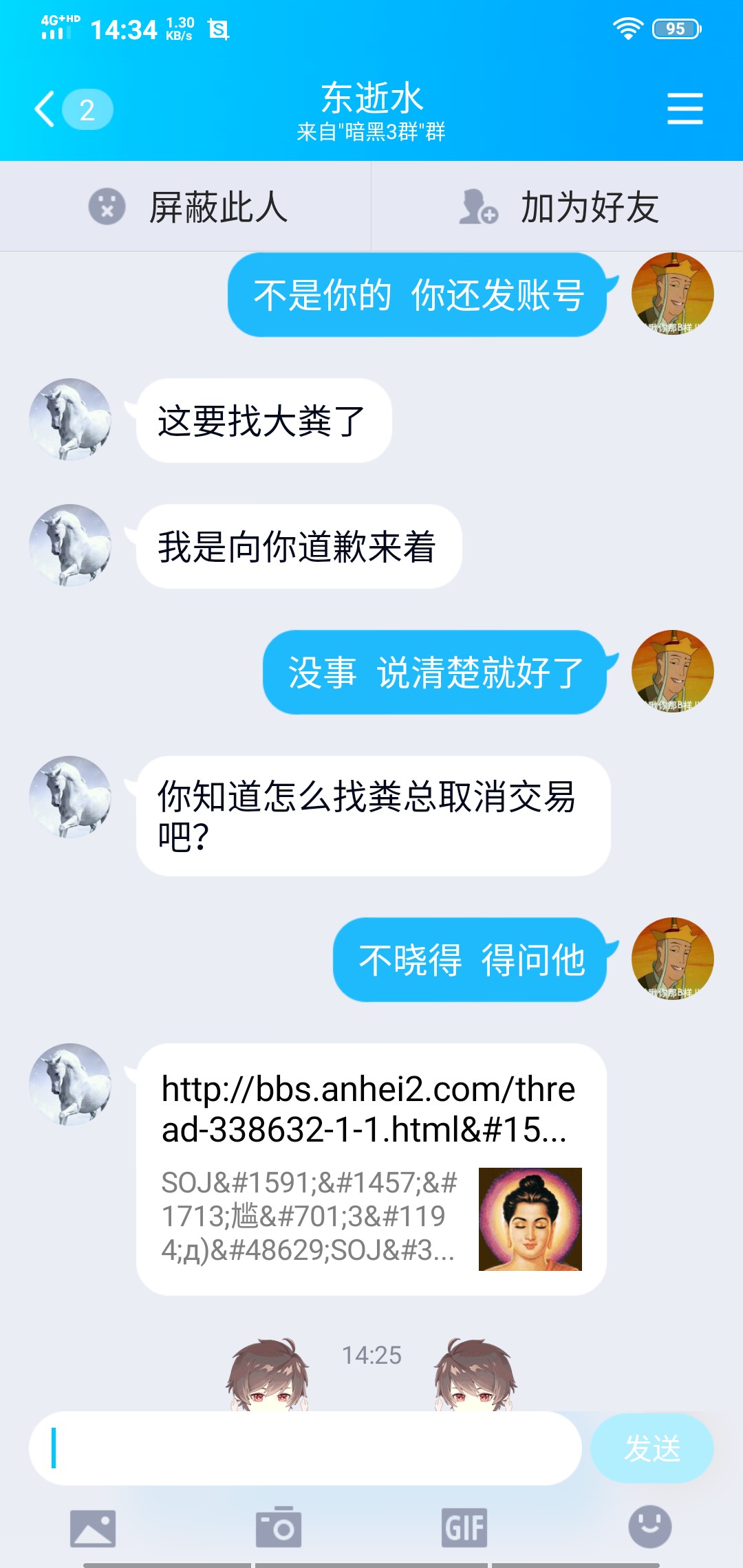Tap 屏蔽此人 to block this person
The width and height of the screenshot is (743, 1568).
(x=186, y=207)
